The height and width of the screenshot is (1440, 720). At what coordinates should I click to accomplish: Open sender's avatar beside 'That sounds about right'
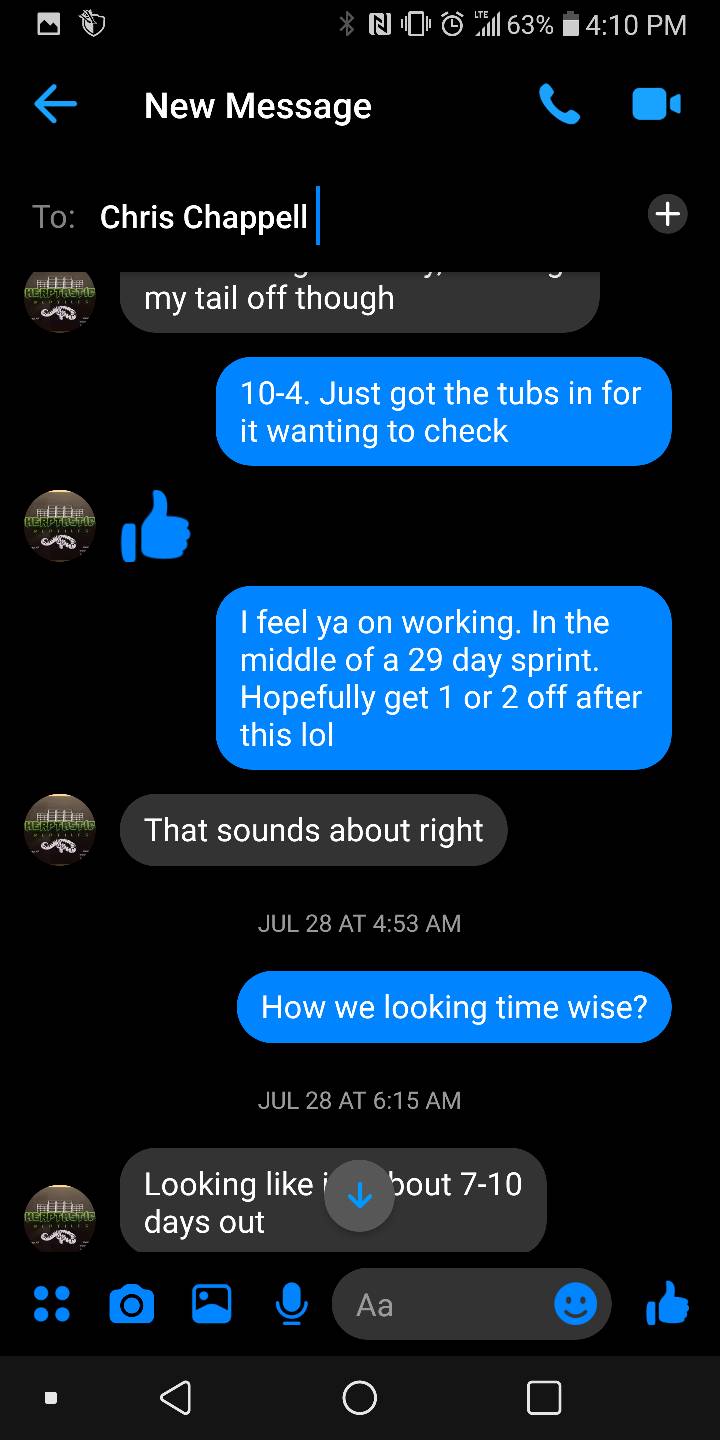point(60,830)
